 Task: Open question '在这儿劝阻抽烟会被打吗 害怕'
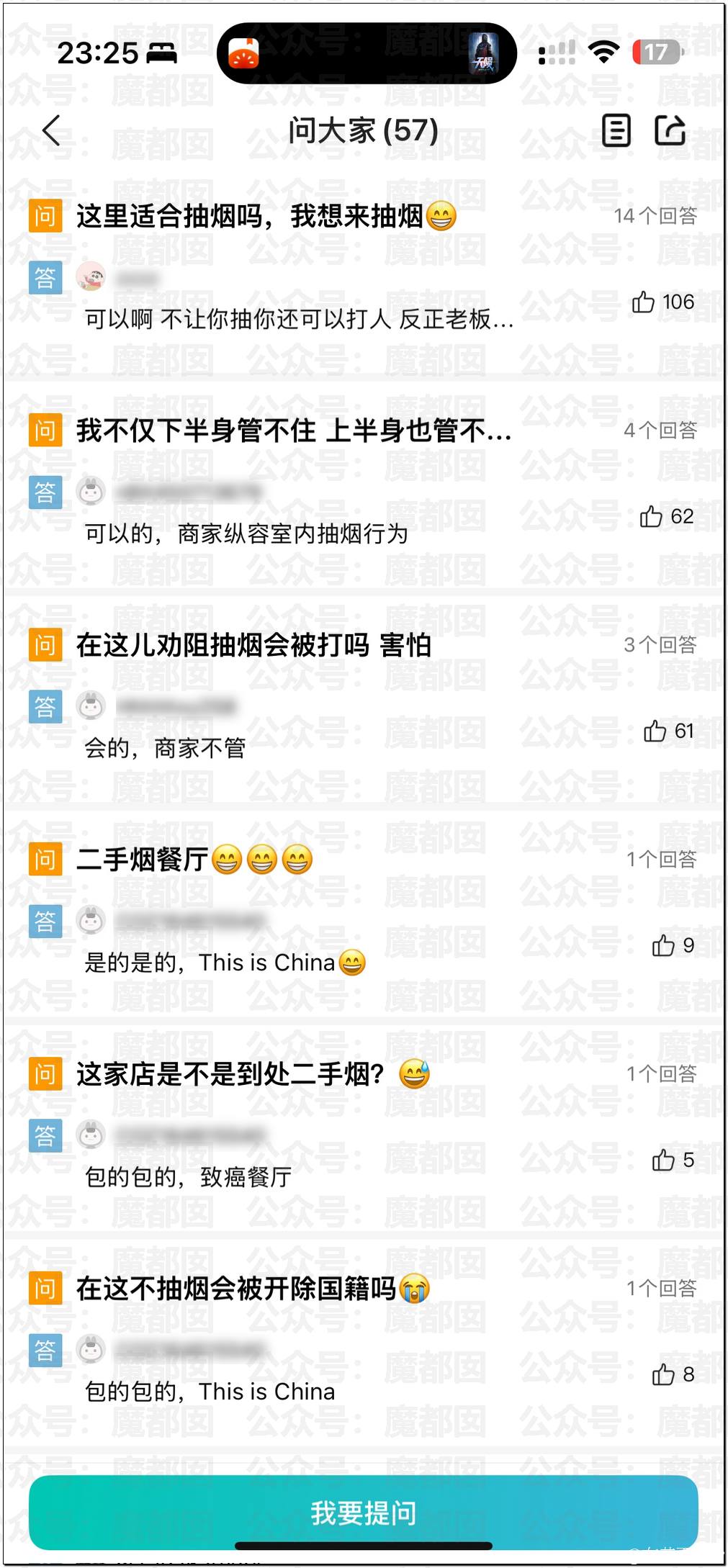tap(253, 645)
